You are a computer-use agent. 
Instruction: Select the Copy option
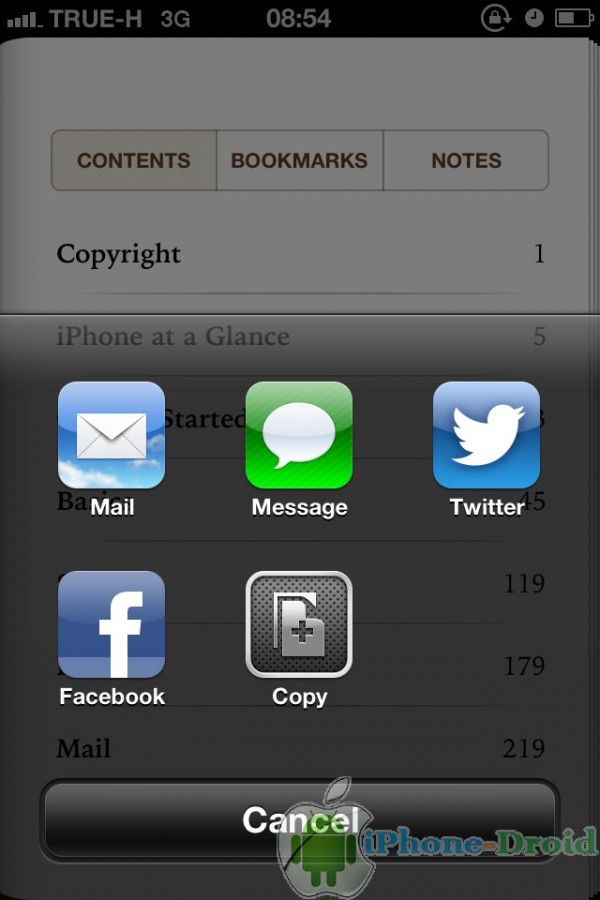pos(299,625)
